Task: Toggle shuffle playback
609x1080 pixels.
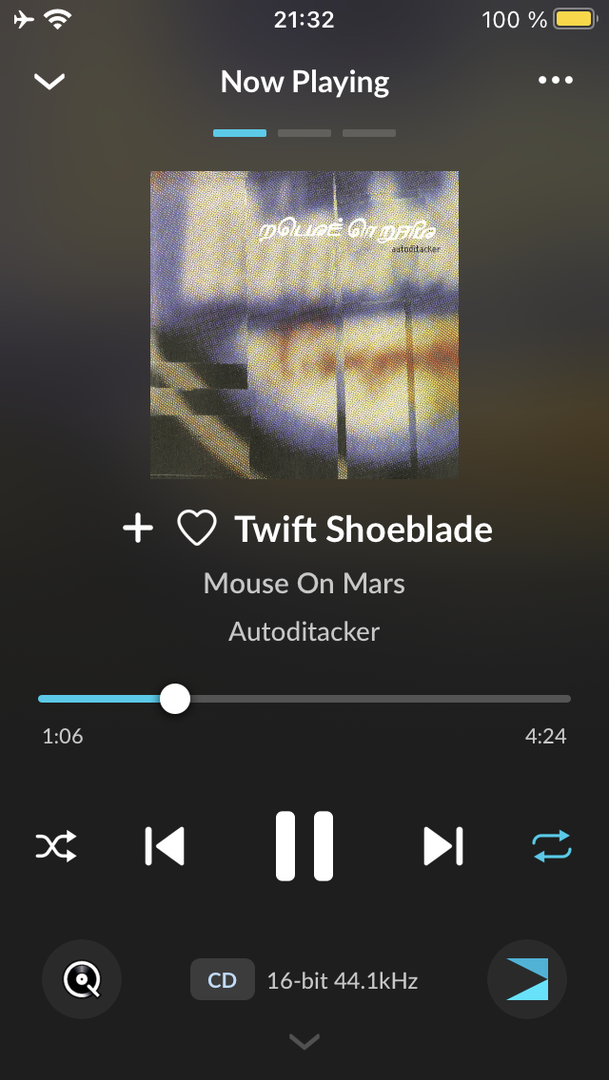Action: [56, 847]
